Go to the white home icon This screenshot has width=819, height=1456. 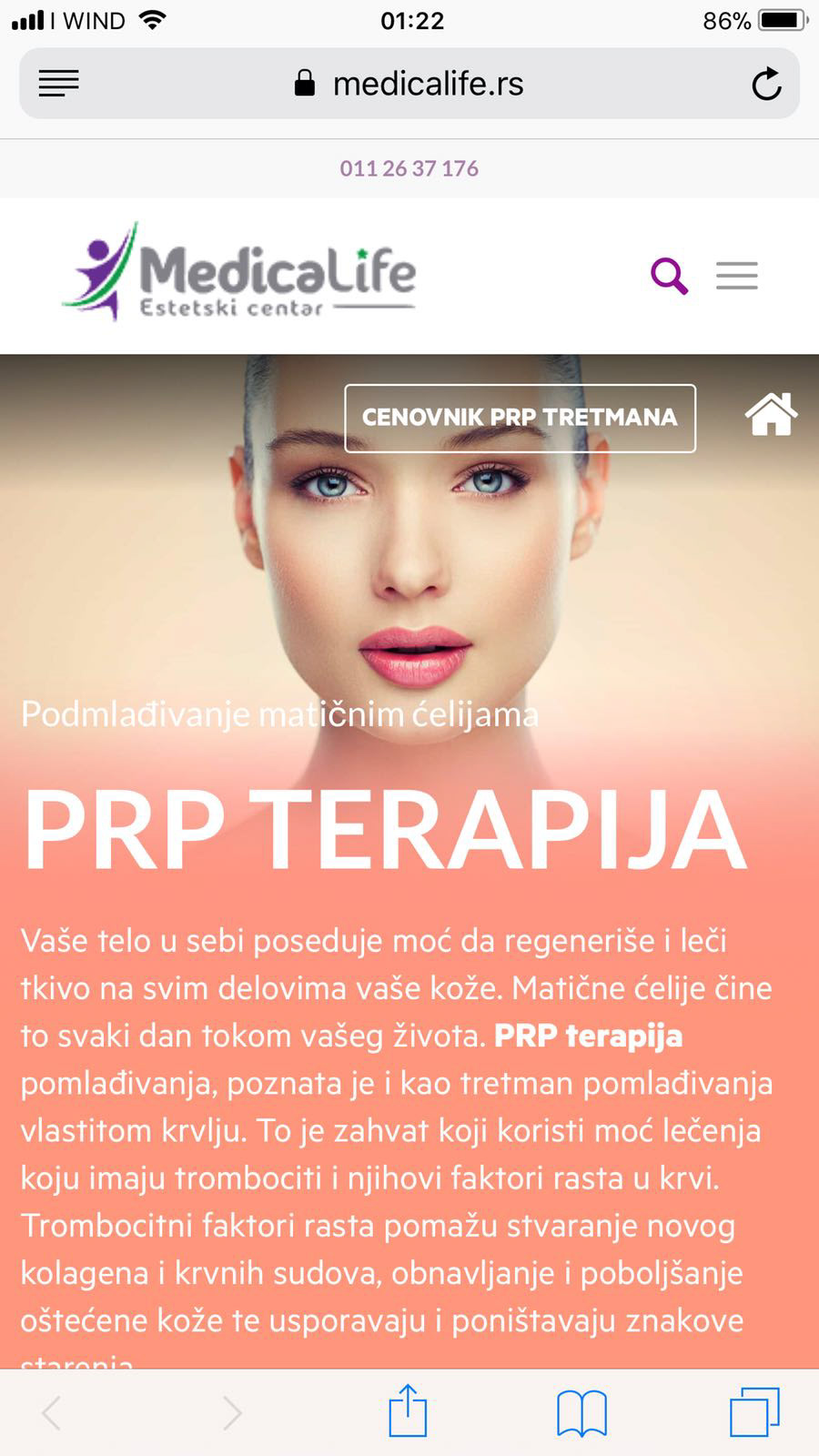pyautogui.click(x=771, y=414)
